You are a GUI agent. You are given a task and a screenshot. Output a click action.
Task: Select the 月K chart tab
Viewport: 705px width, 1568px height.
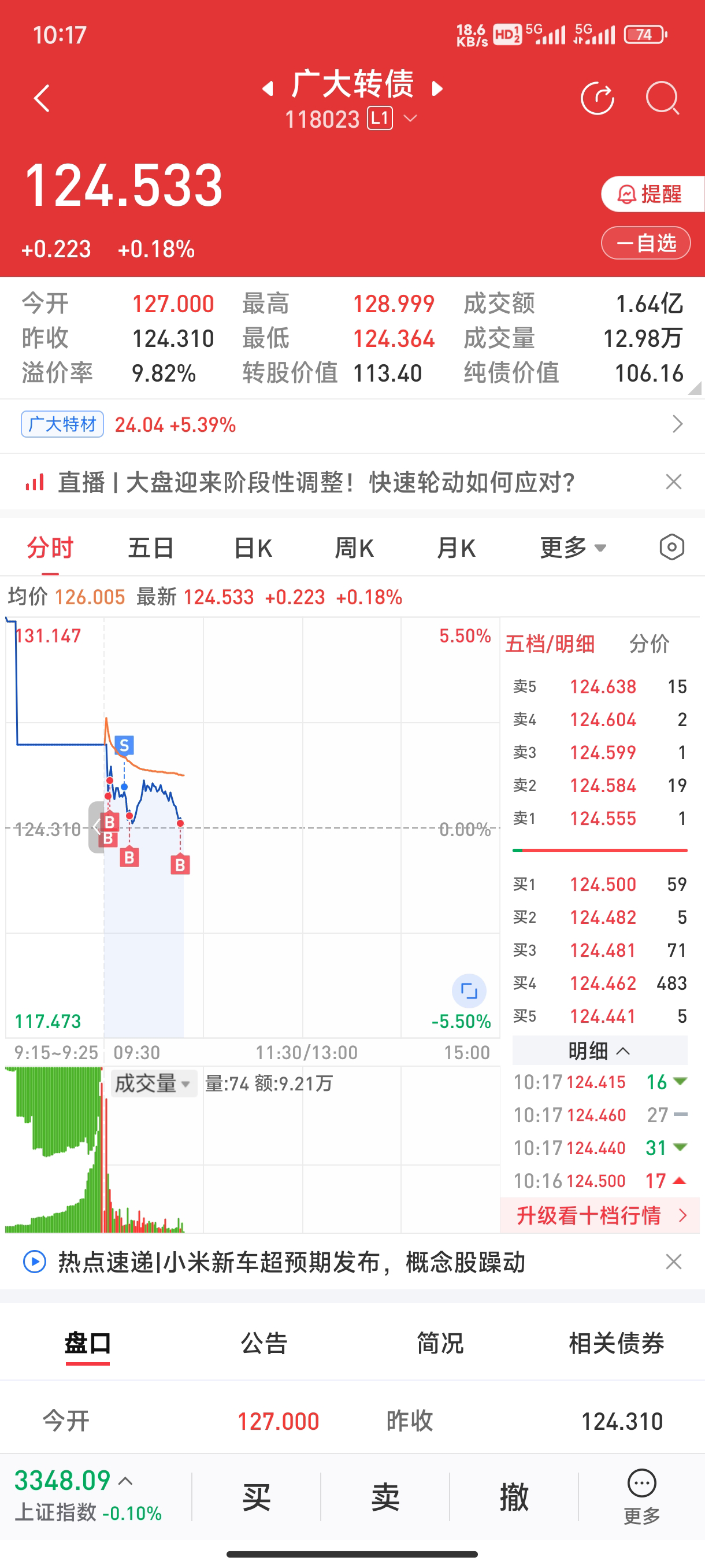pos(455,548)
